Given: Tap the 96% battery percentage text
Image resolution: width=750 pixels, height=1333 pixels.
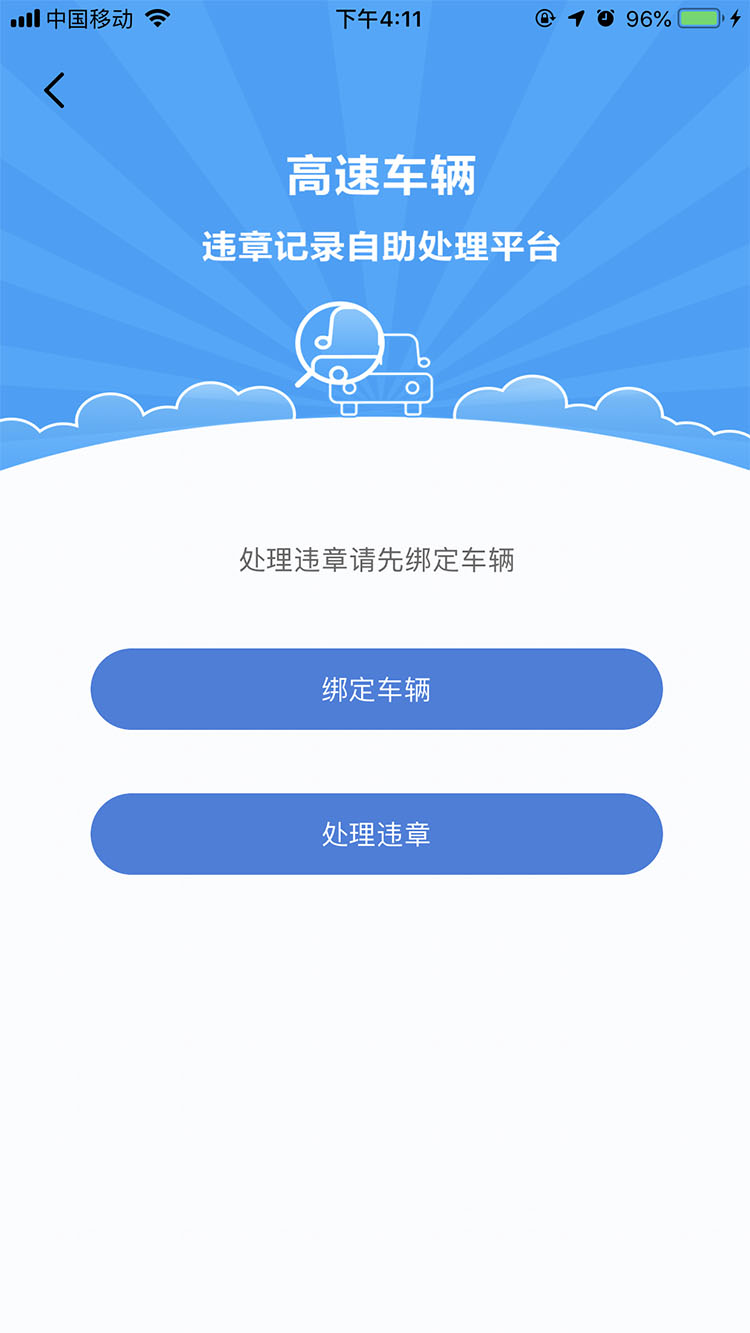Looking at the screenshot, I should pyautogui.click(x=650, y=16).
